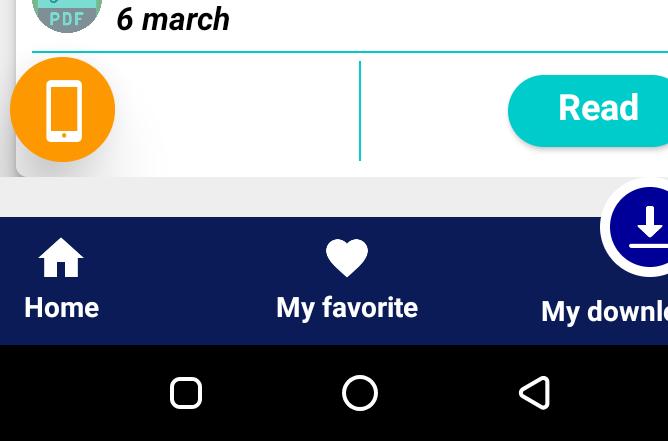Open recent apps view
668x441 pixels.
click(186, 393)
